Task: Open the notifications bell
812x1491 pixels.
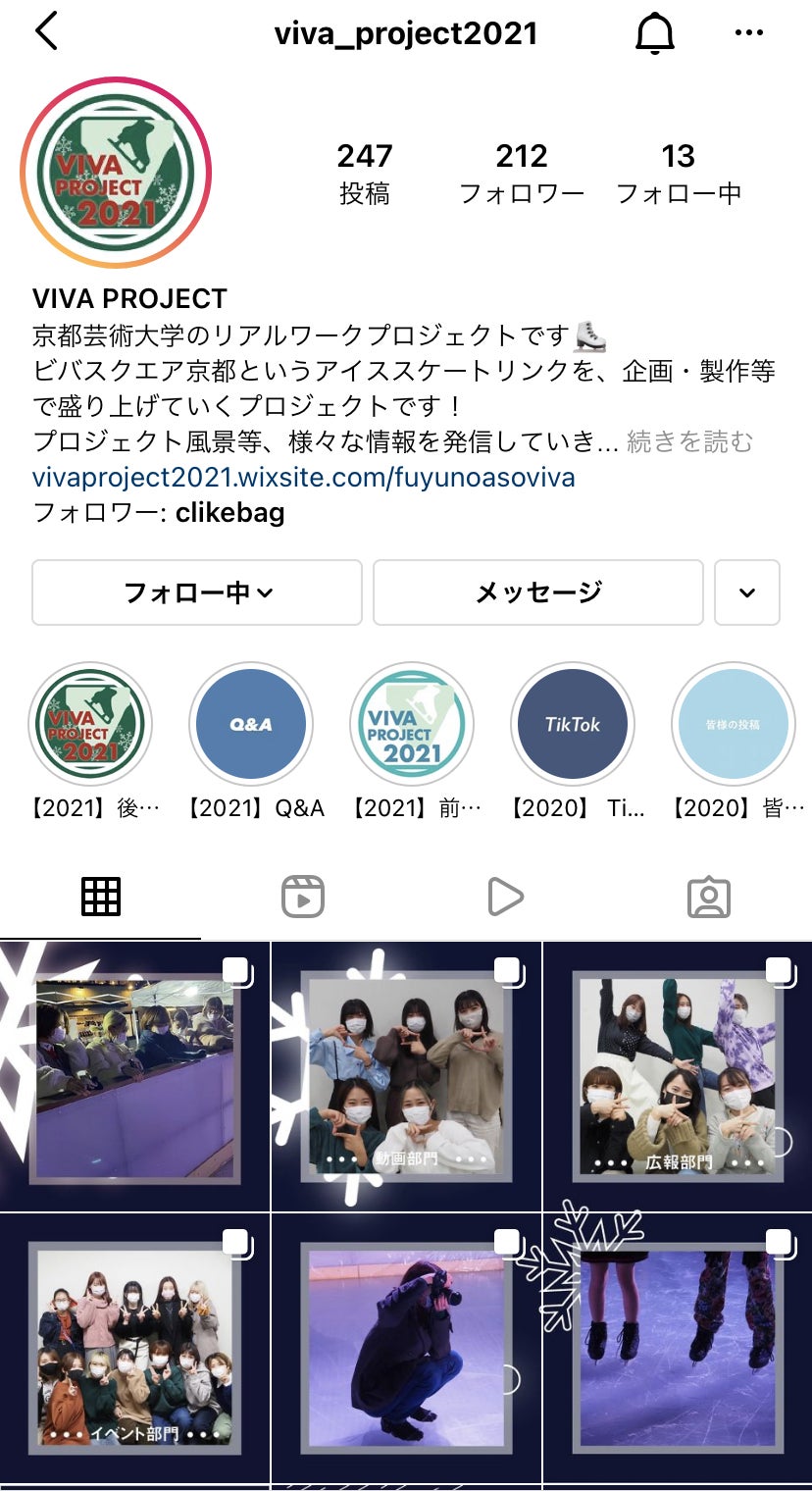Action: tap(655, 33)
